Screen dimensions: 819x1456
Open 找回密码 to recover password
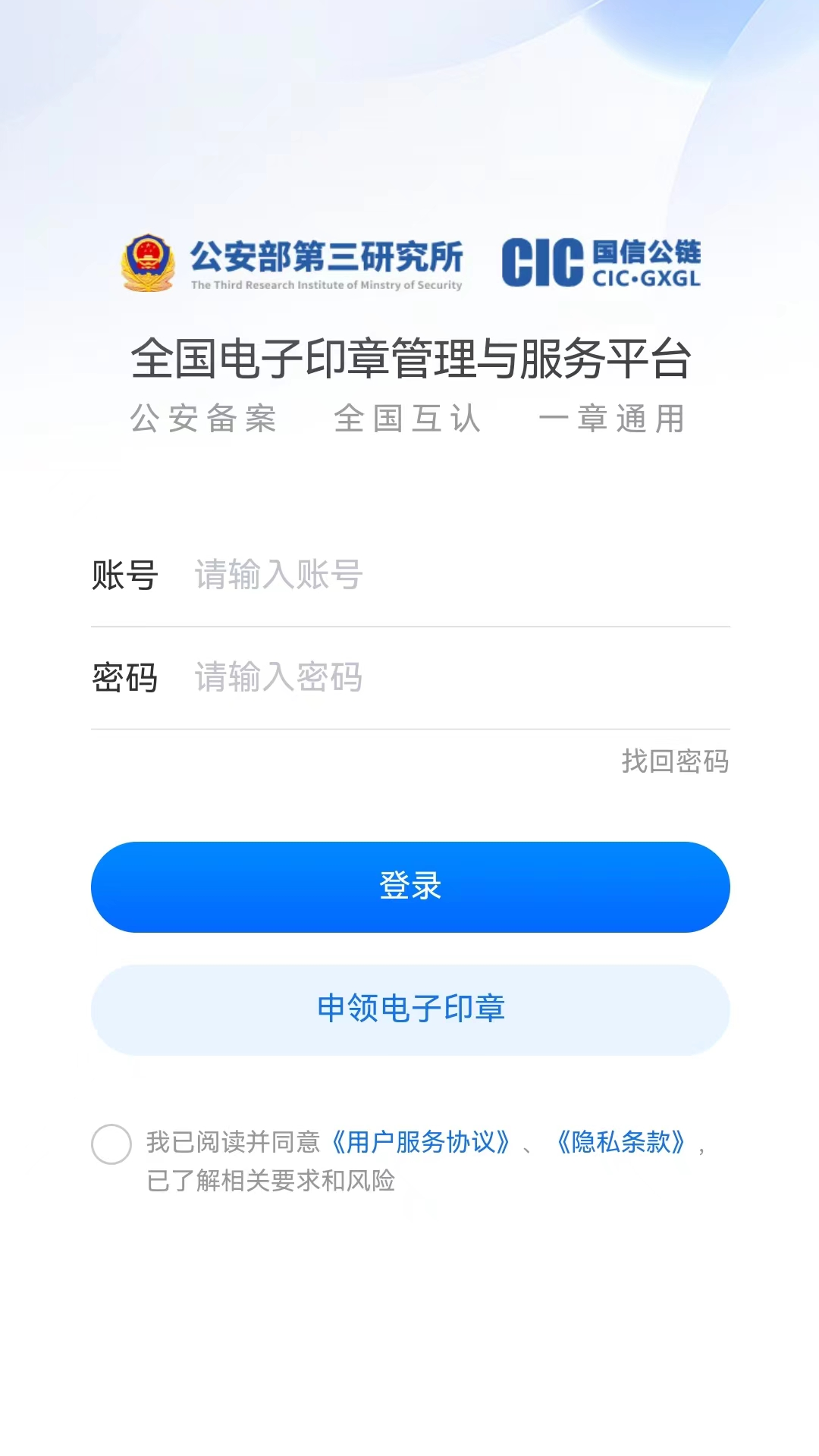click(675, 761)
